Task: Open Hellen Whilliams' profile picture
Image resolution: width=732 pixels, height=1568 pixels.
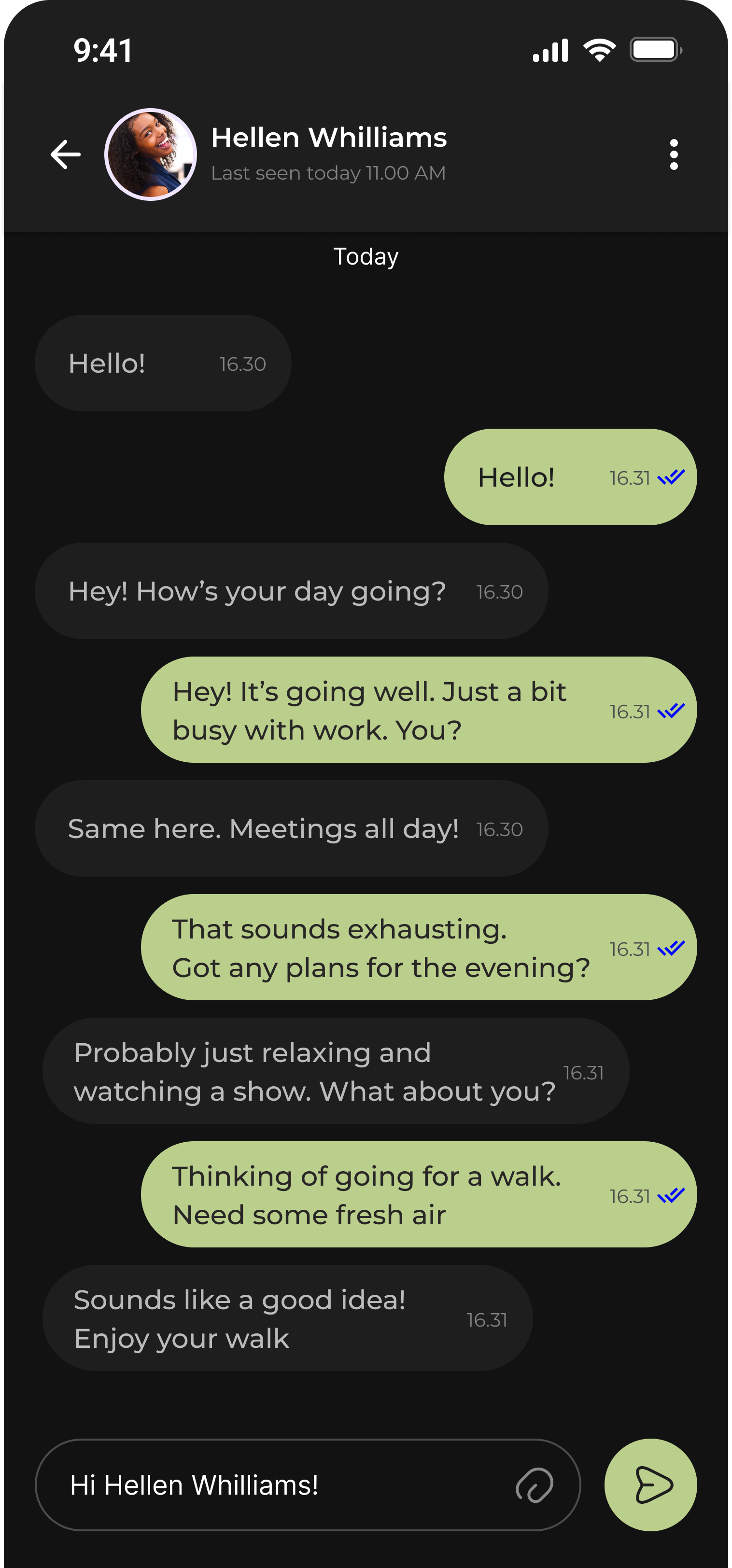Action: pyautogui.click(x=151, y=154)
